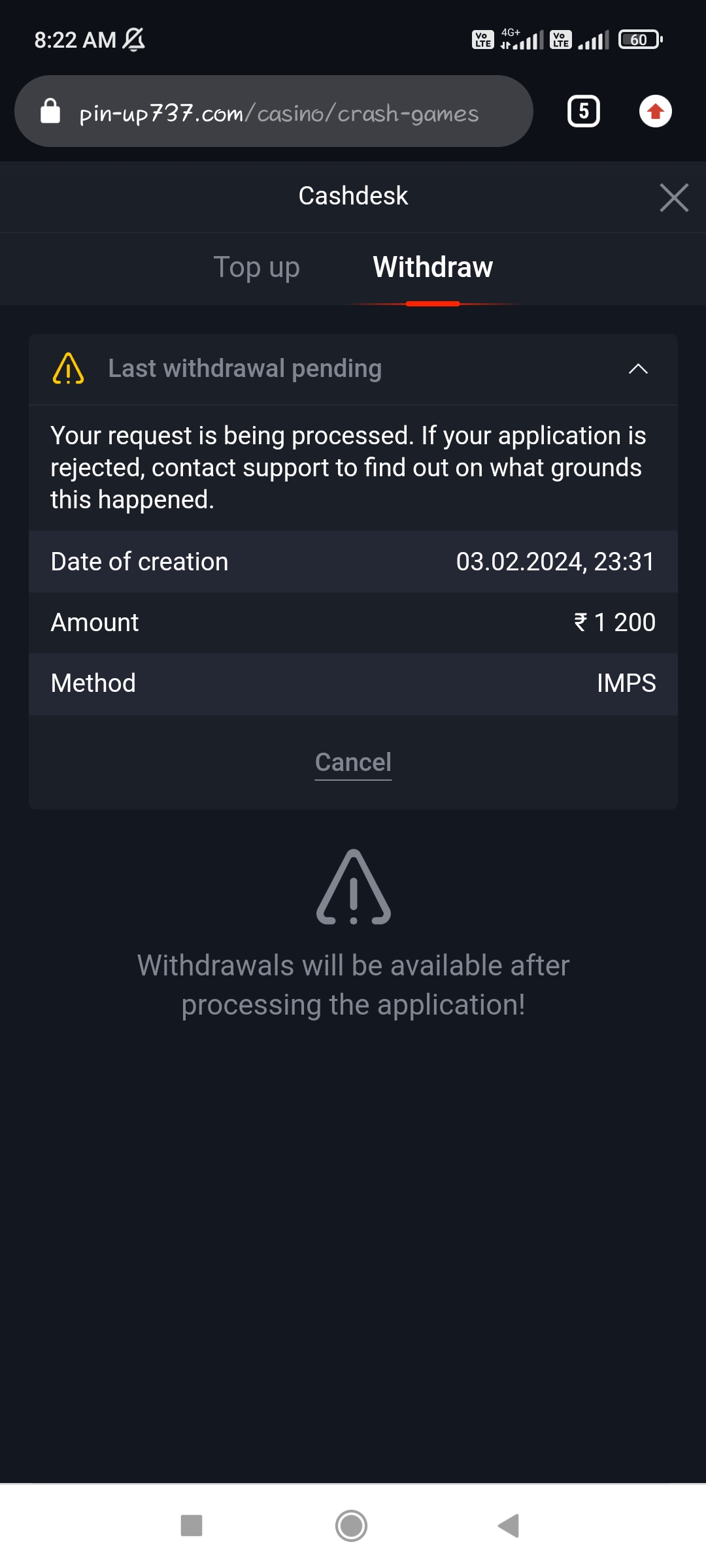
Task: Collapse the Last withdrawal pending section
Action: (x=638, y=369)
